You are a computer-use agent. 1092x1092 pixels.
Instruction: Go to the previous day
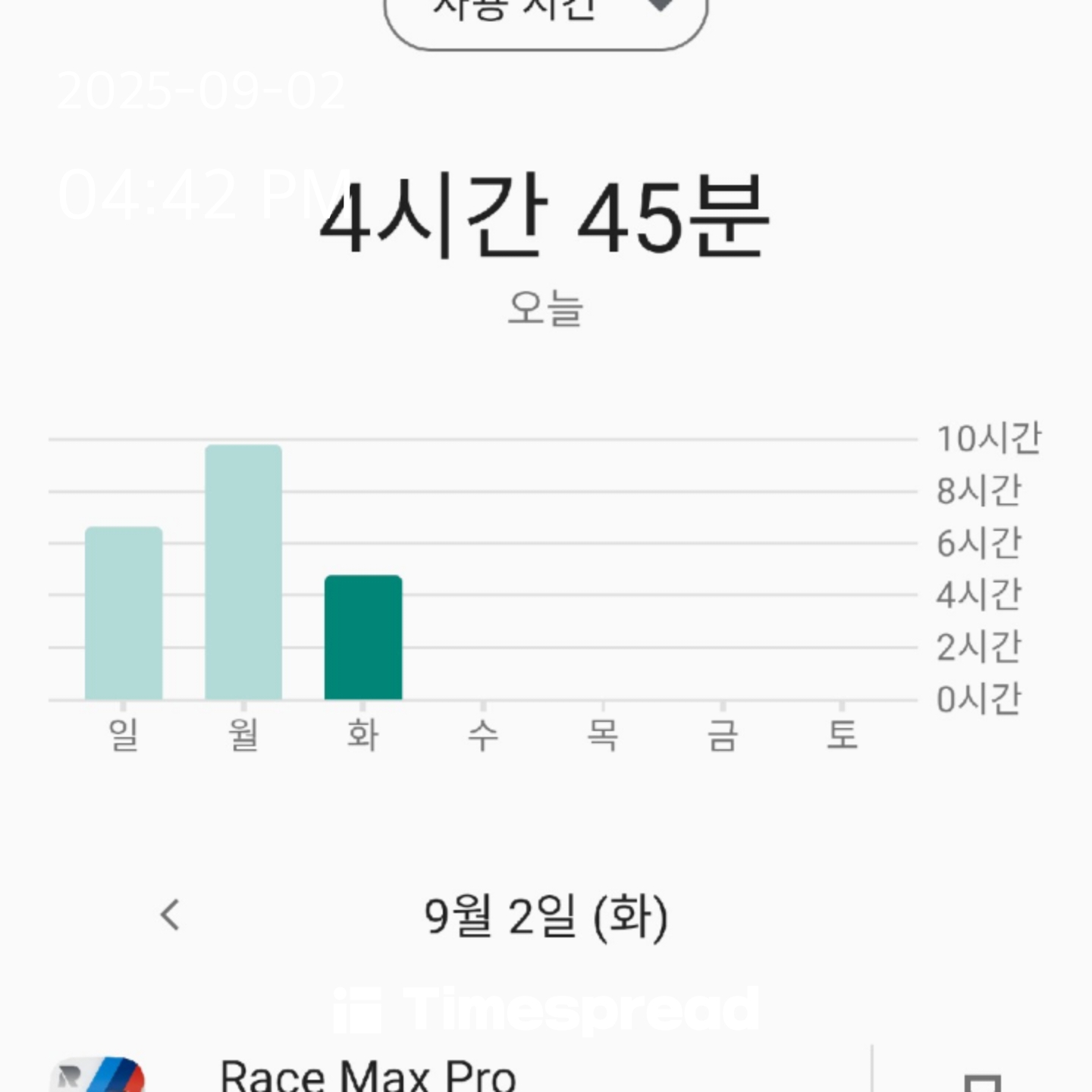[171, 915]
